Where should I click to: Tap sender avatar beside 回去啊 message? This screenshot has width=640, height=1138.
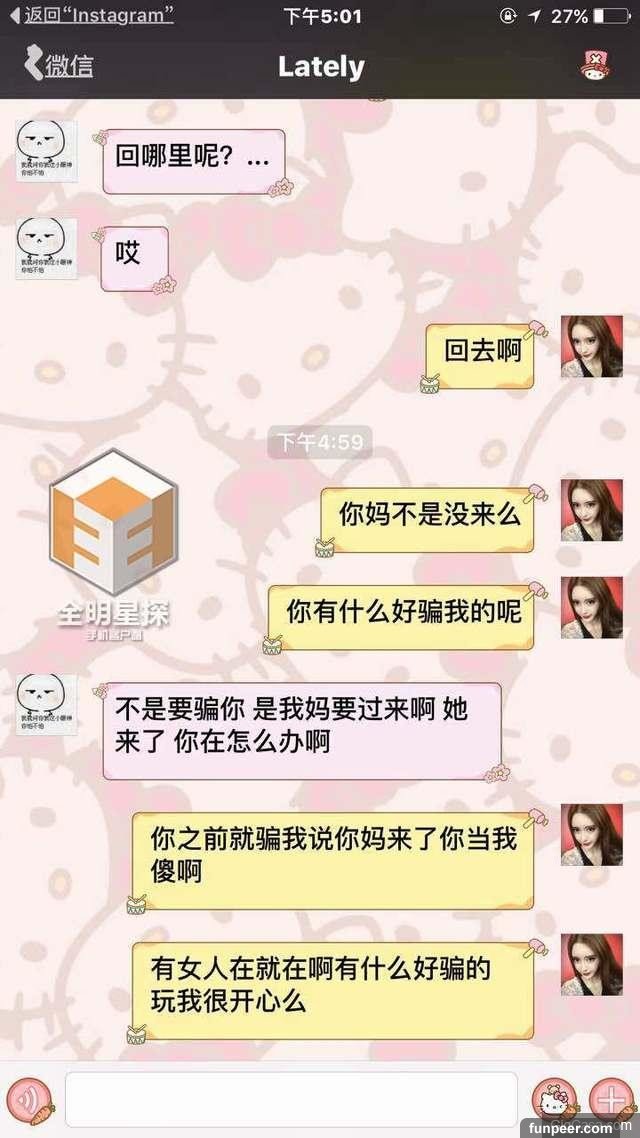pos(591,346)
